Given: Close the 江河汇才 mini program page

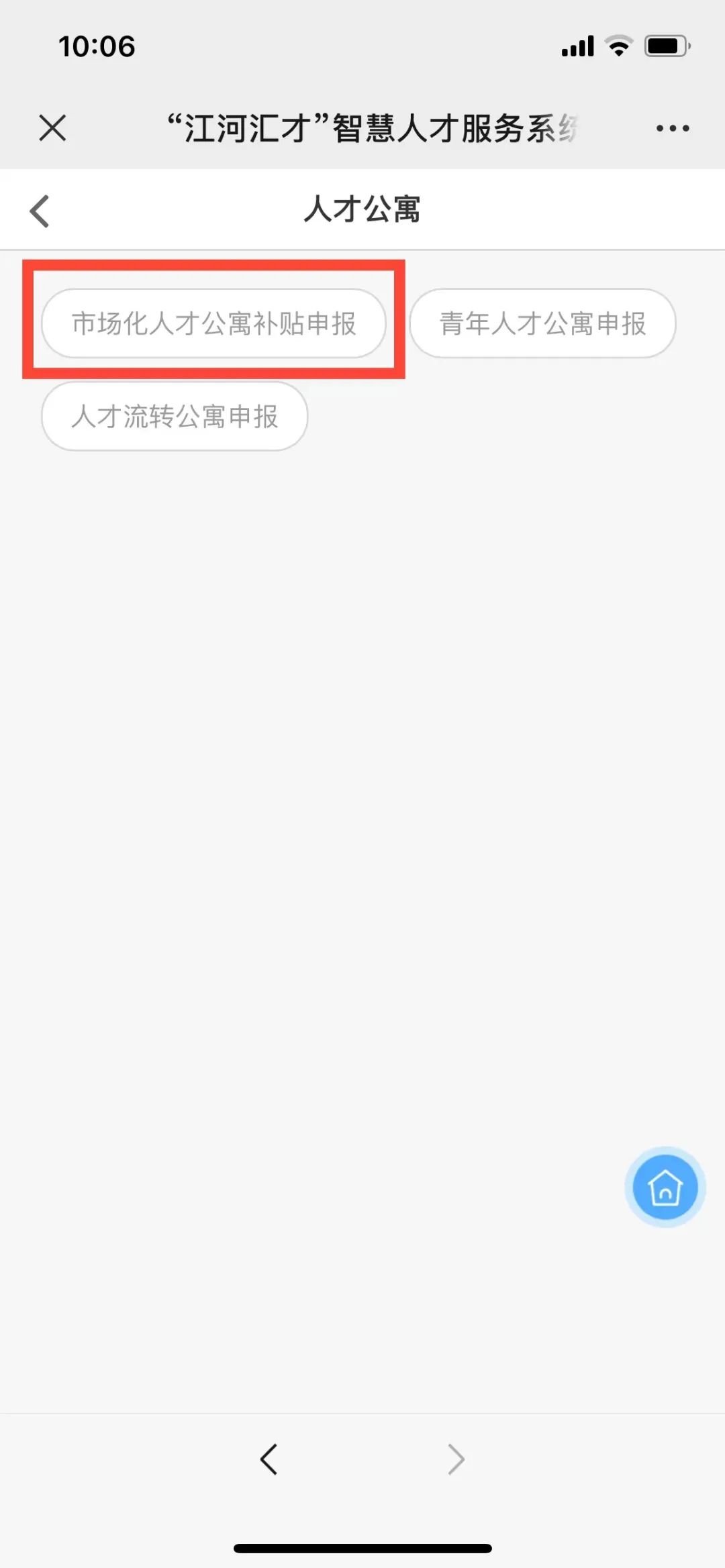Looking at the screenshot, I should point(52,127).
